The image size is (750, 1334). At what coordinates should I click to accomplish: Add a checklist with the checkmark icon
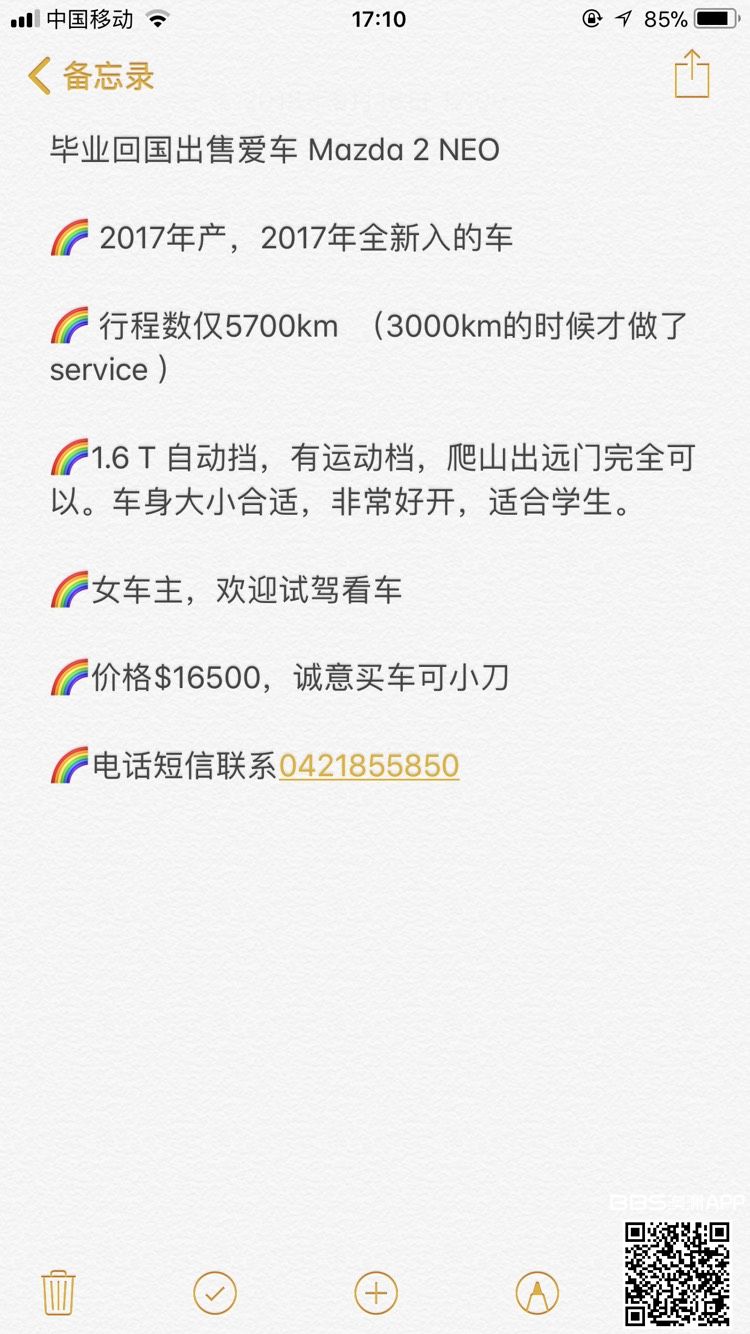(215, 1292)
